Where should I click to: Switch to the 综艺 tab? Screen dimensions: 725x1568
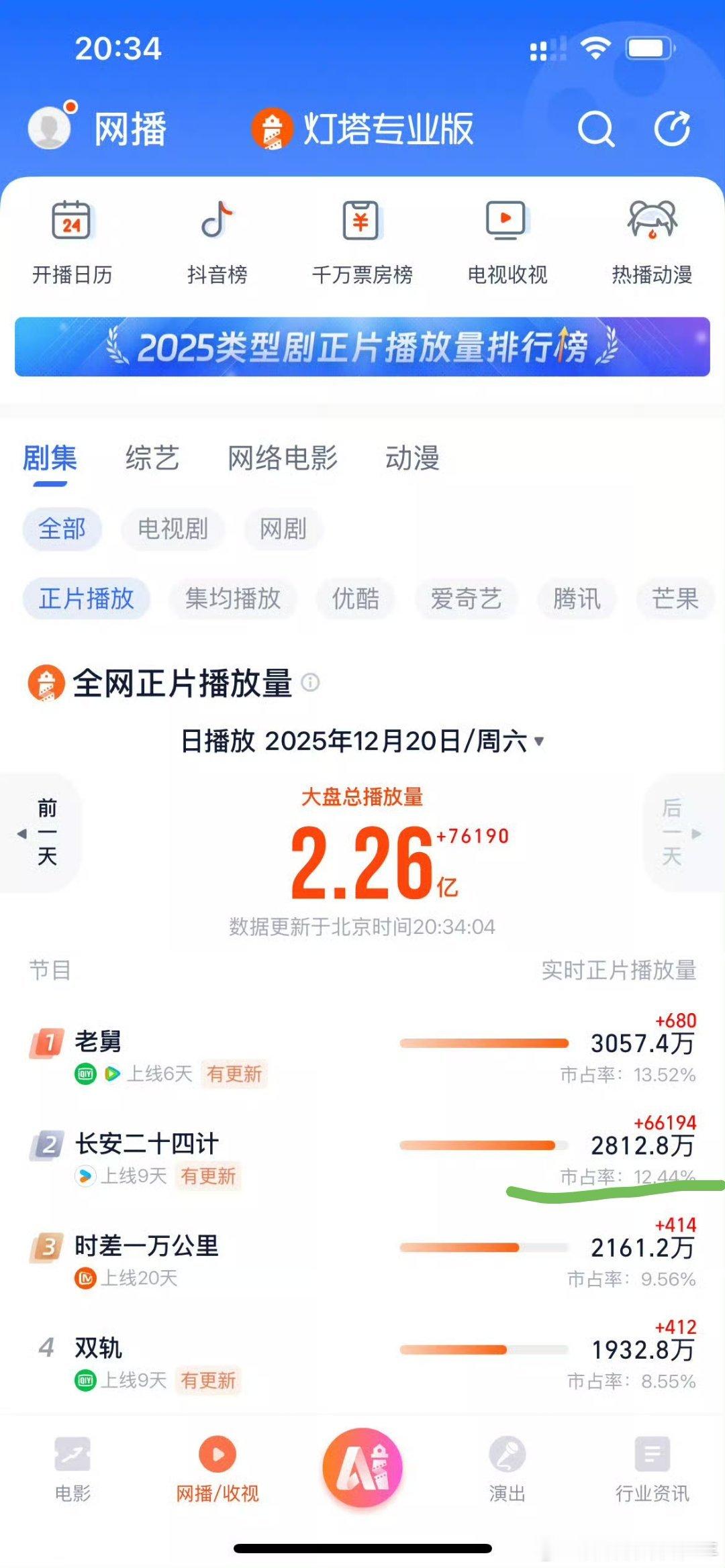153,458
